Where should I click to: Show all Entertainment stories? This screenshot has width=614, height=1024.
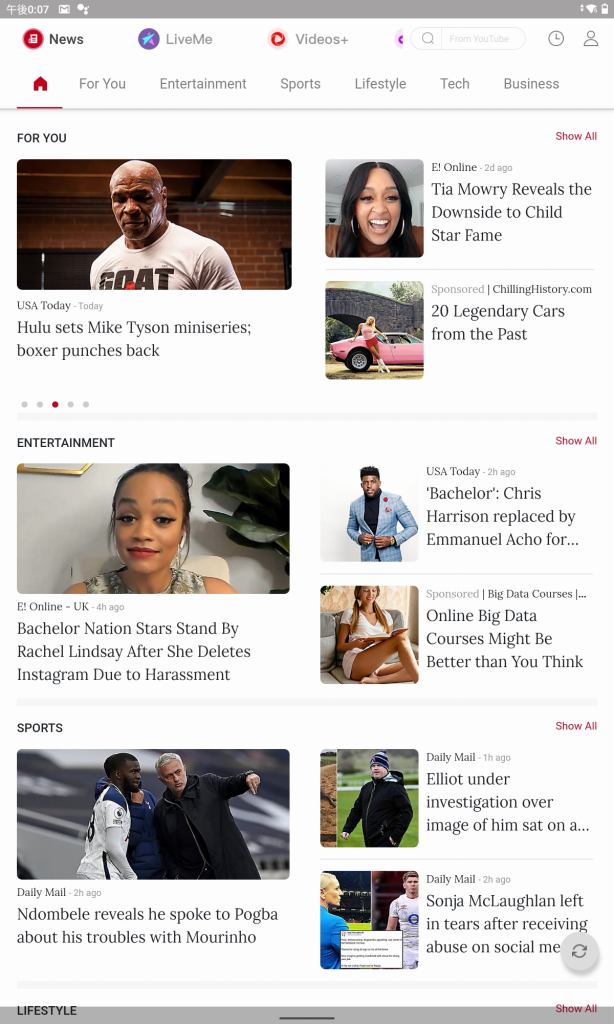pos(576,440)
